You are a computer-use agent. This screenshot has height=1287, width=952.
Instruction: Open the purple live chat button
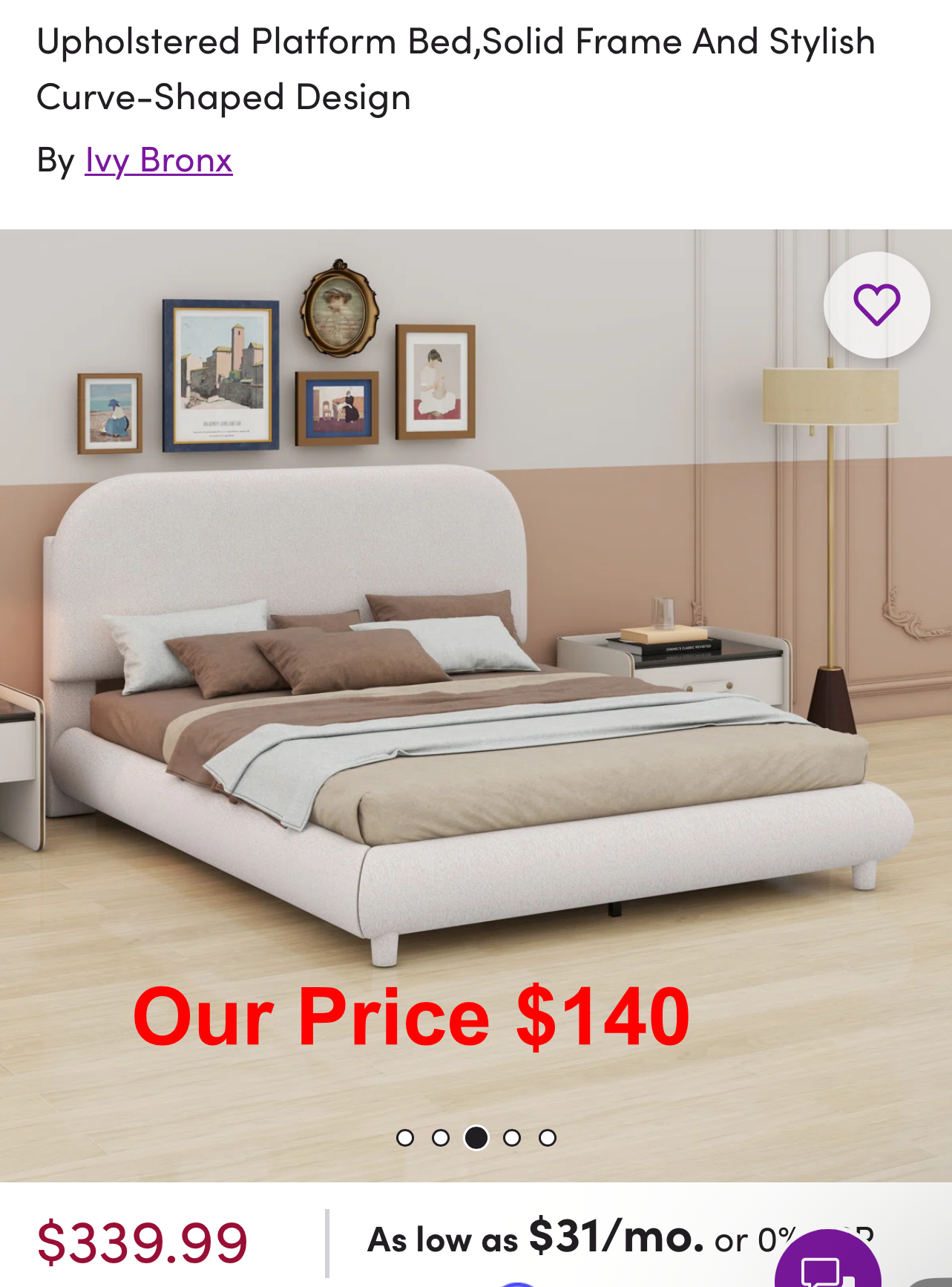pos(827,1265)
